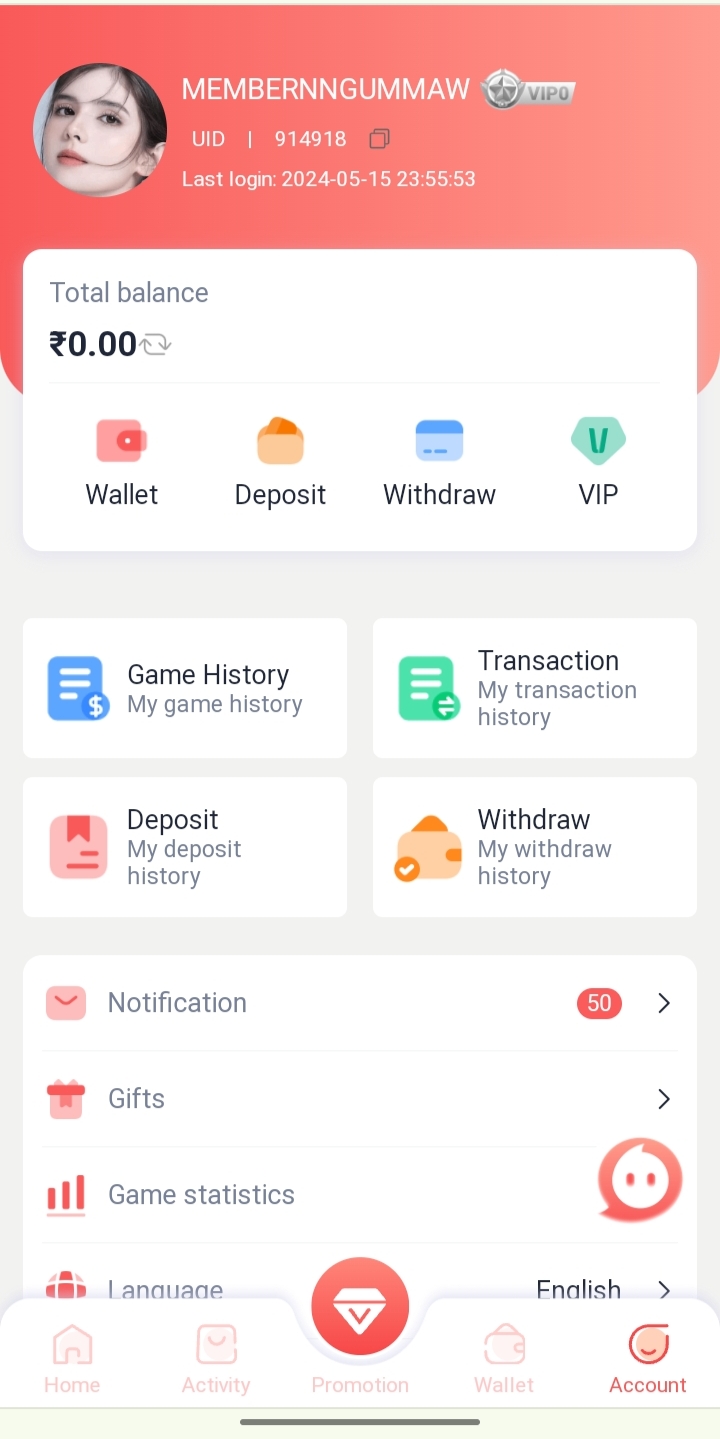720x1439 pixels.
Task: Switch to the Home tab
Action: [x=72, y=1359]
